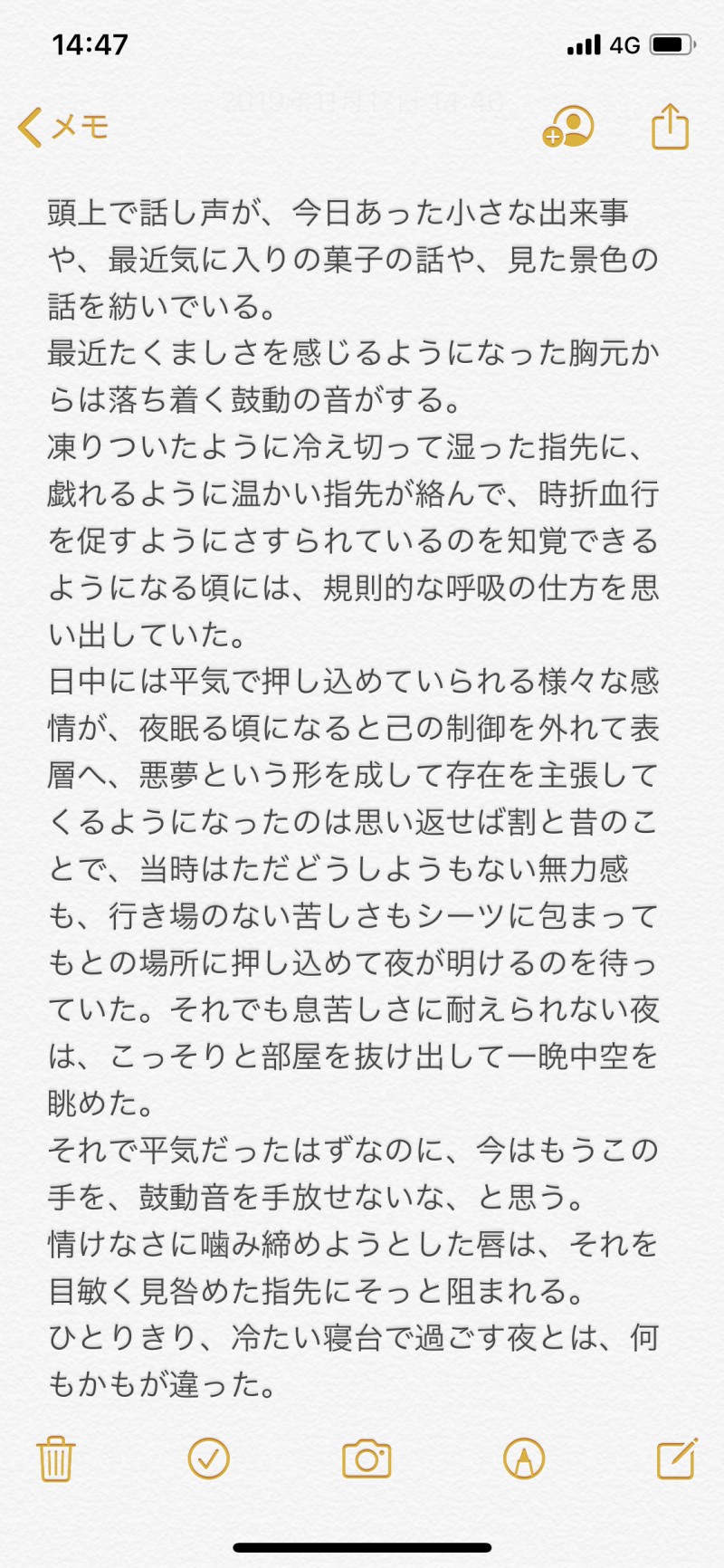
Task: Compose a new note
Action: point(676,1458)
